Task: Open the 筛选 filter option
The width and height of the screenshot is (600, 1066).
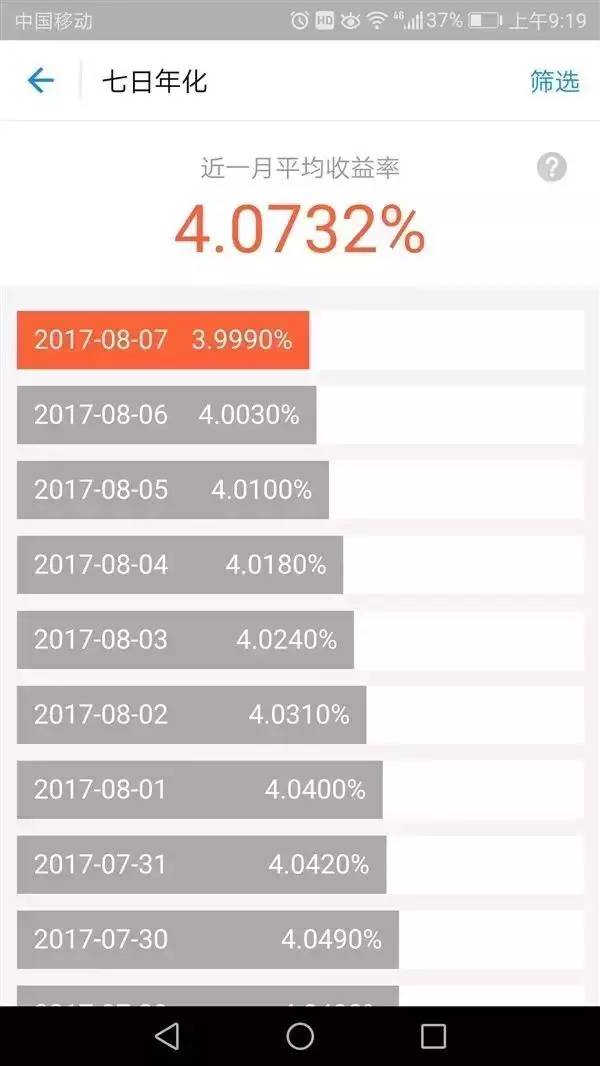Action: pos(554,82)
